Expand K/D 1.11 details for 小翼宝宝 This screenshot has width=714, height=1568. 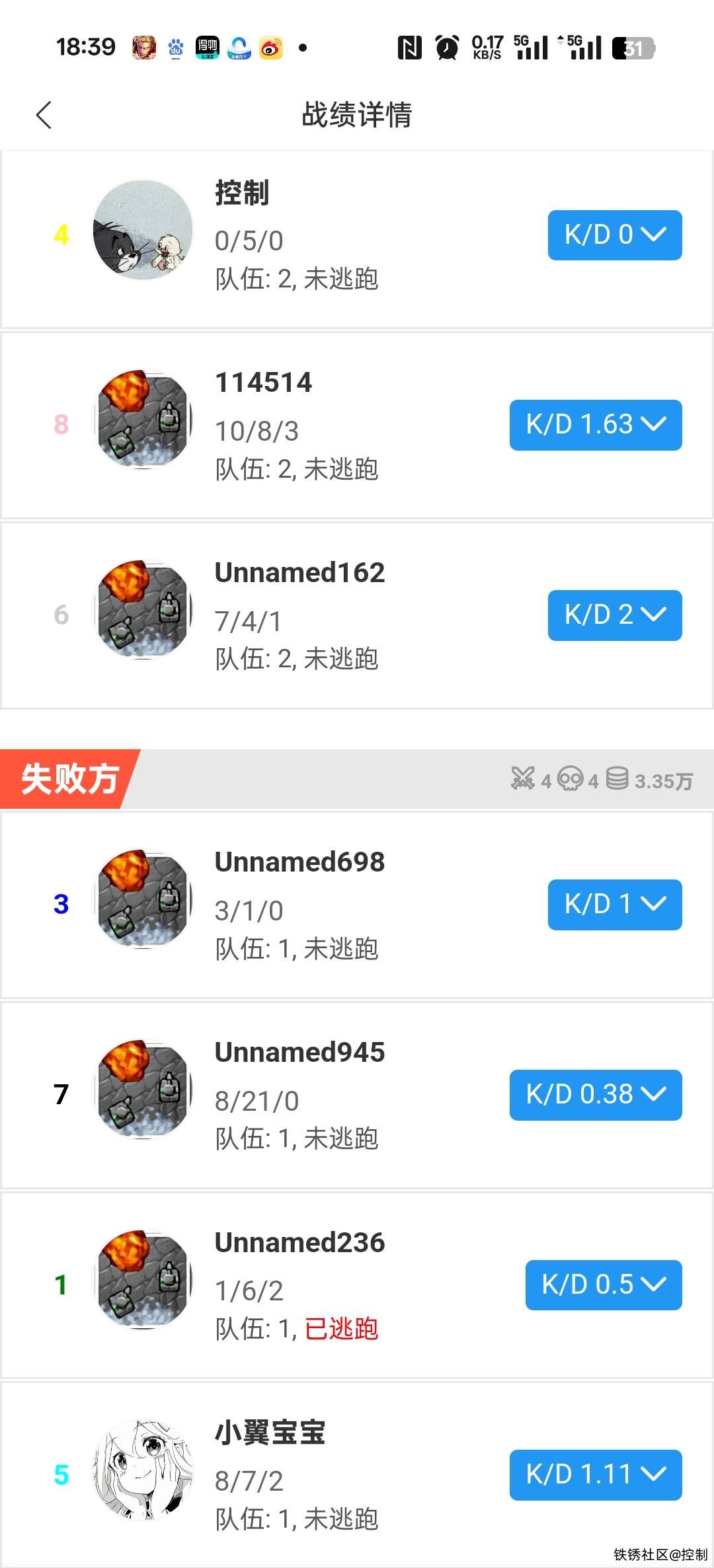[596, 1475]
